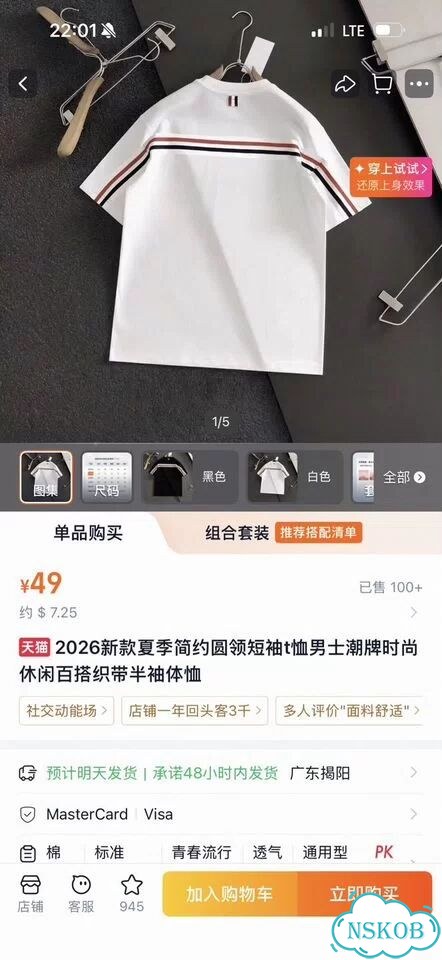
Task: Go back using the top-left arrow
Action: click(23, 83)
